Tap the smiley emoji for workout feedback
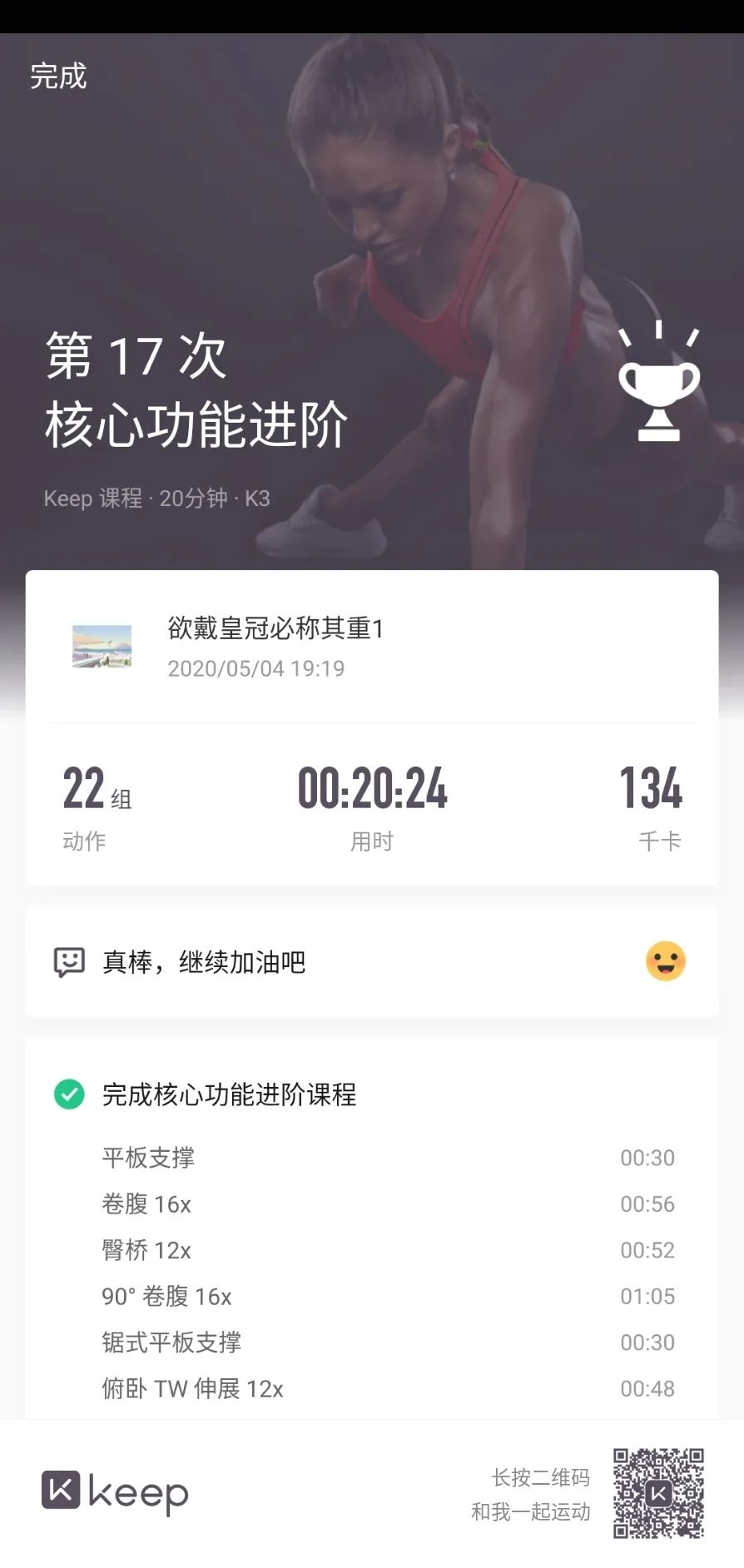This screenshot has width=744, height=1568. coord(665,961)
